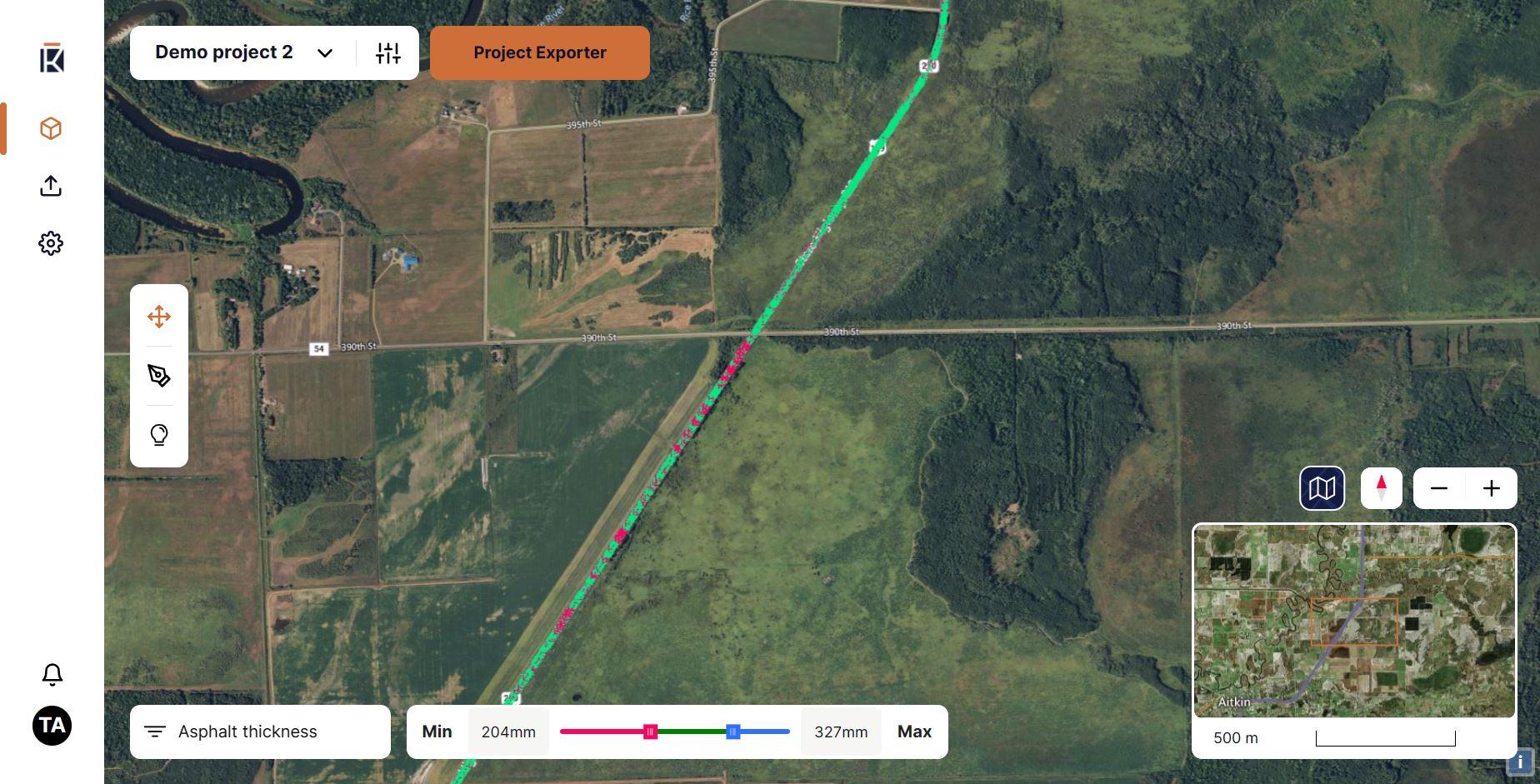Toggle the map style button

click(1322, 488)
